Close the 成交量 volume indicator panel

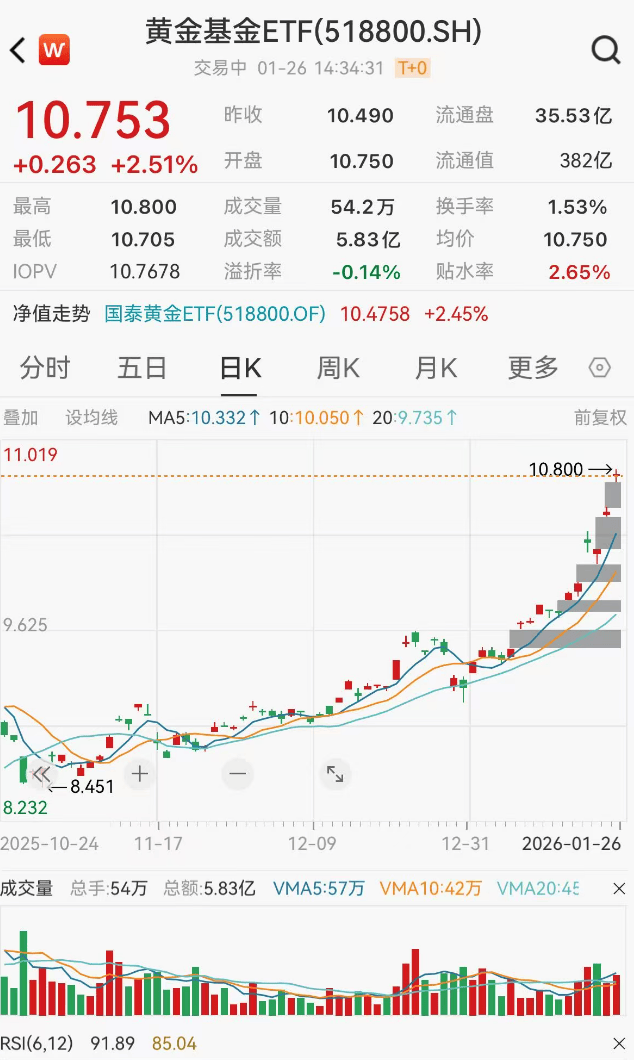pyautogui.click(x=619, y=888)
